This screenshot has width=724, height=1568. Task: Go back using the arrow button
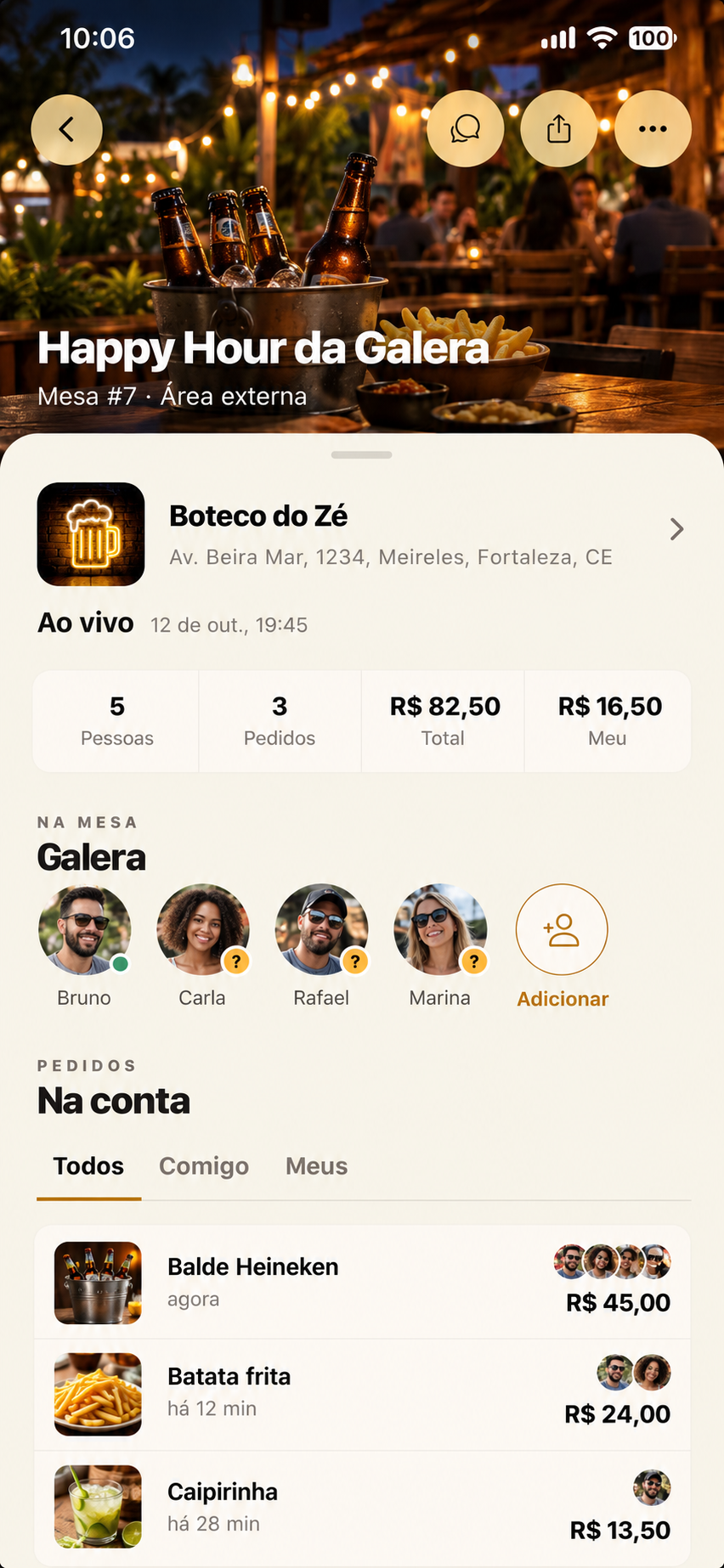(67, 129)
